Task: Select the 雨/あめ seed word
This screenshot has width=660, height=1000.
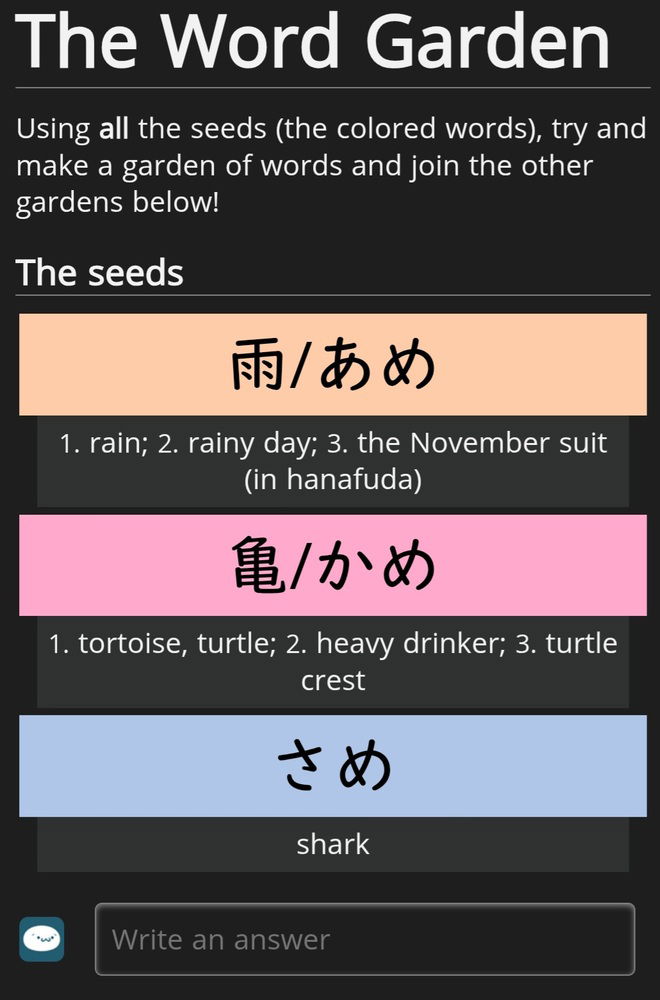Action: click(333, 365)
